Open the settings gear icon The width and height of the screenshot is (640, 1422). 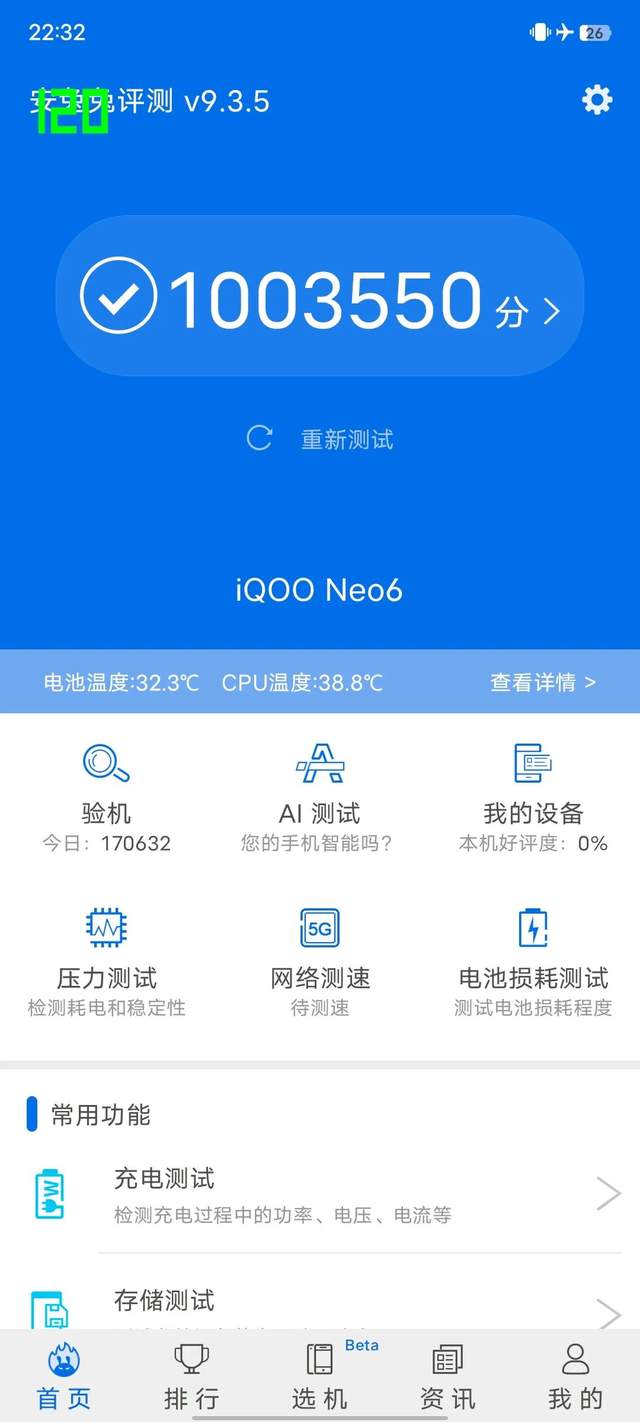click(x=597, y=100)
